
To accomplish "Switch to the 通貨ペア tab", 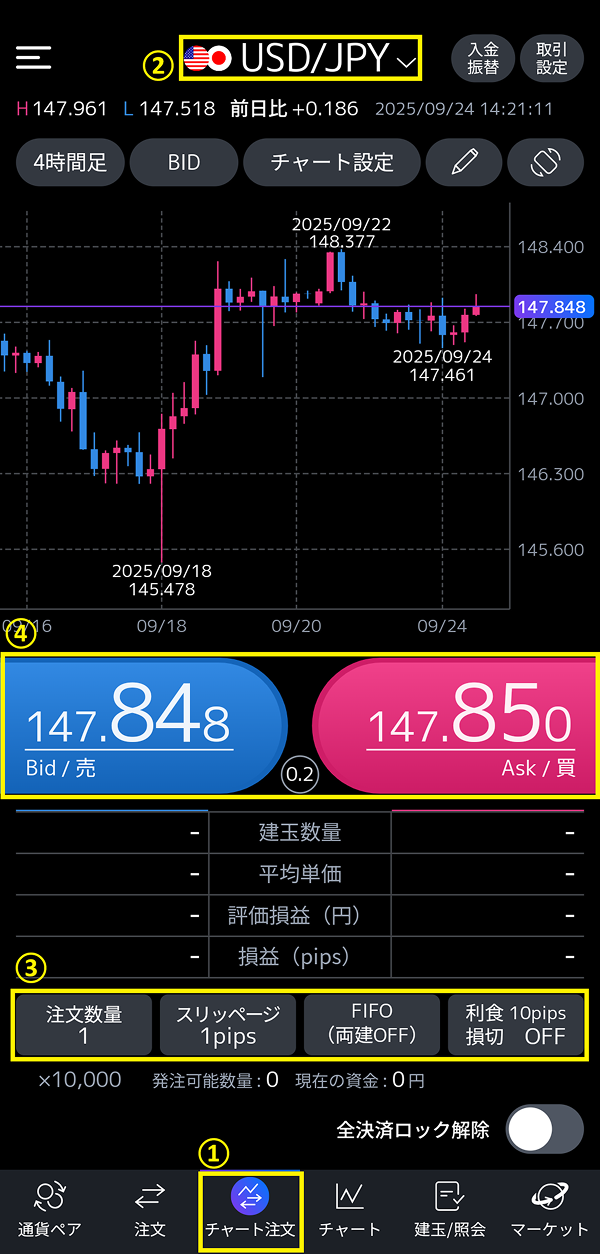I will click(x=49, y=1210).
